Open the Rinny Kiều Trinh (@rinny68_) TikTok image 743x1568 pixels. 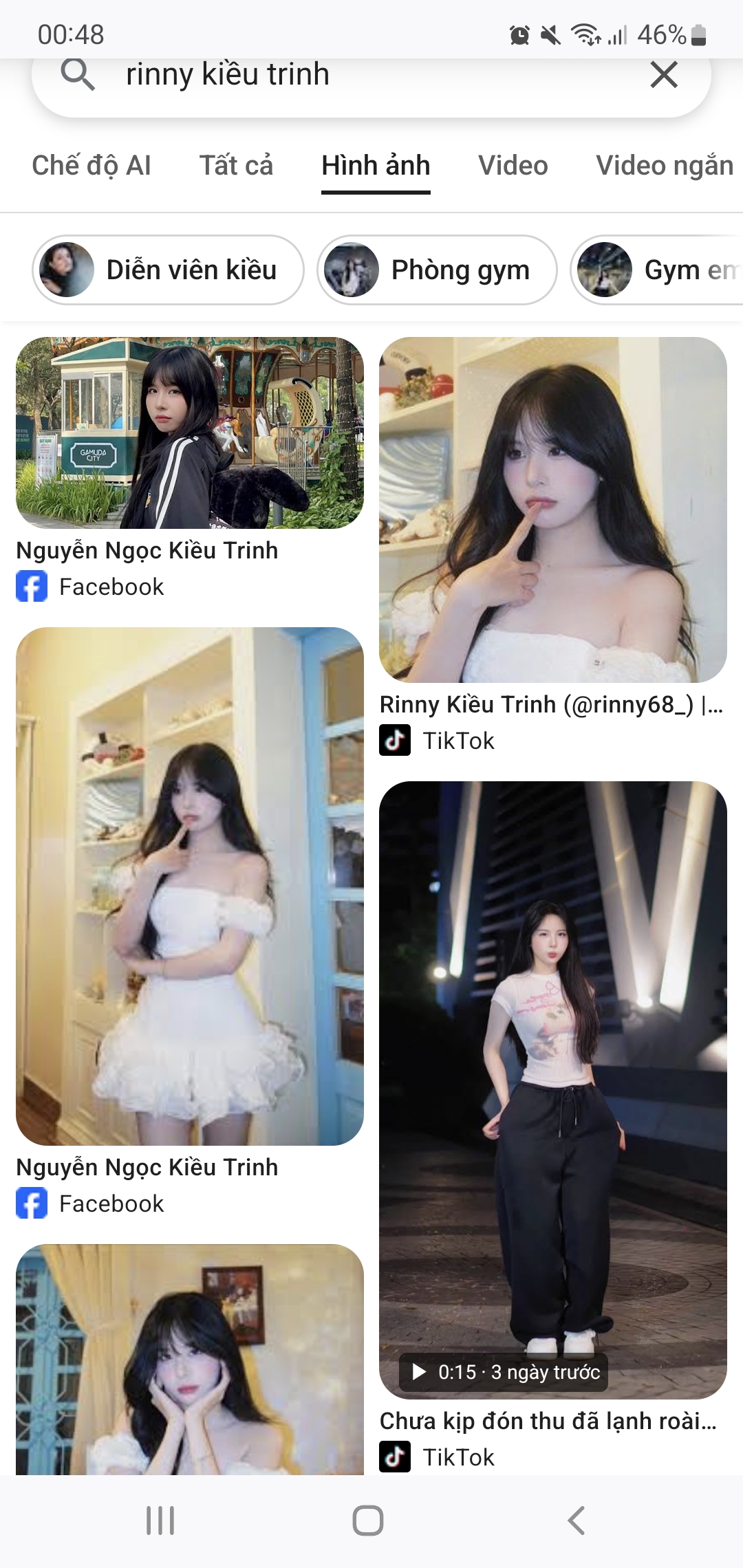tap(553, 510)
